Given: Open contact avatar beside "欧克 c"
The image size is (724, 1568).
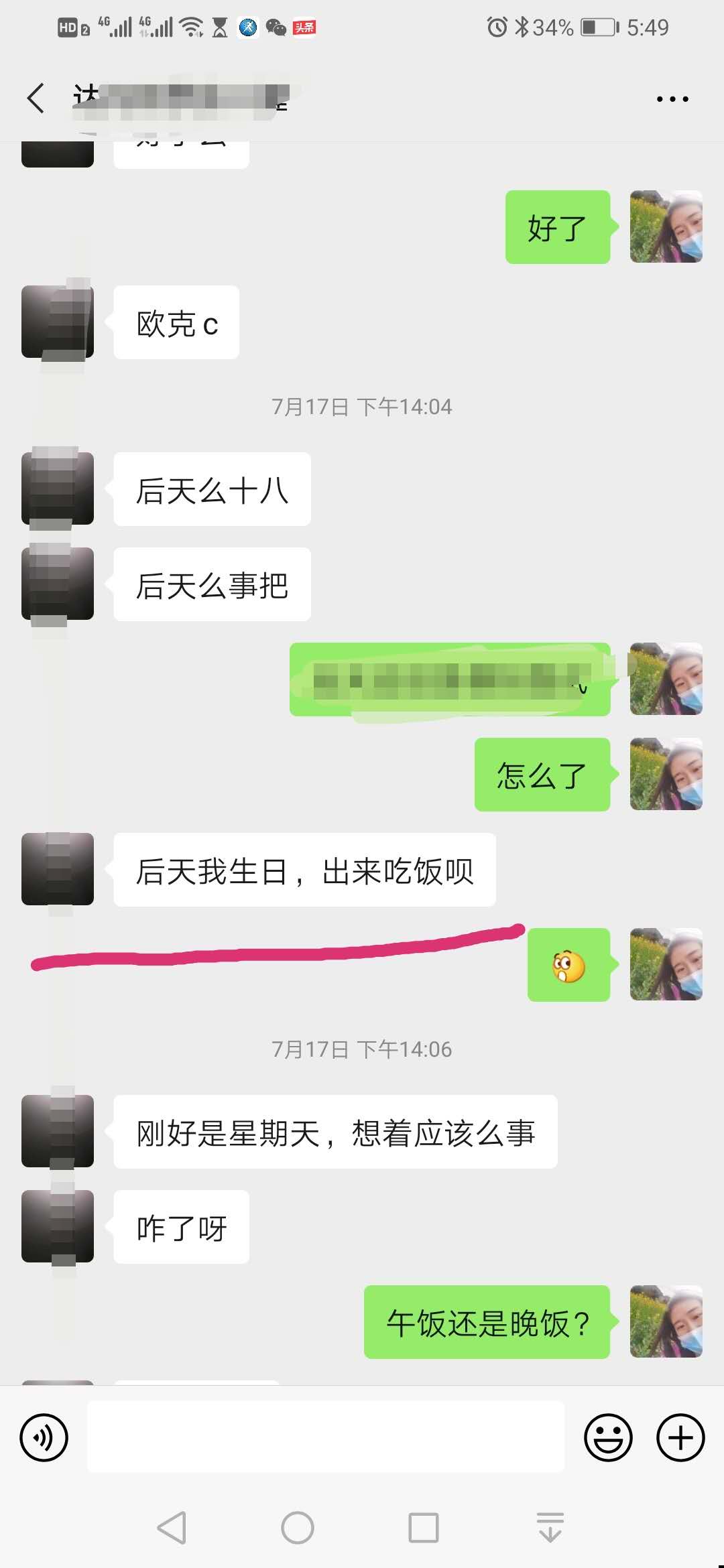Looking at the screenshot, I should 58,322.
